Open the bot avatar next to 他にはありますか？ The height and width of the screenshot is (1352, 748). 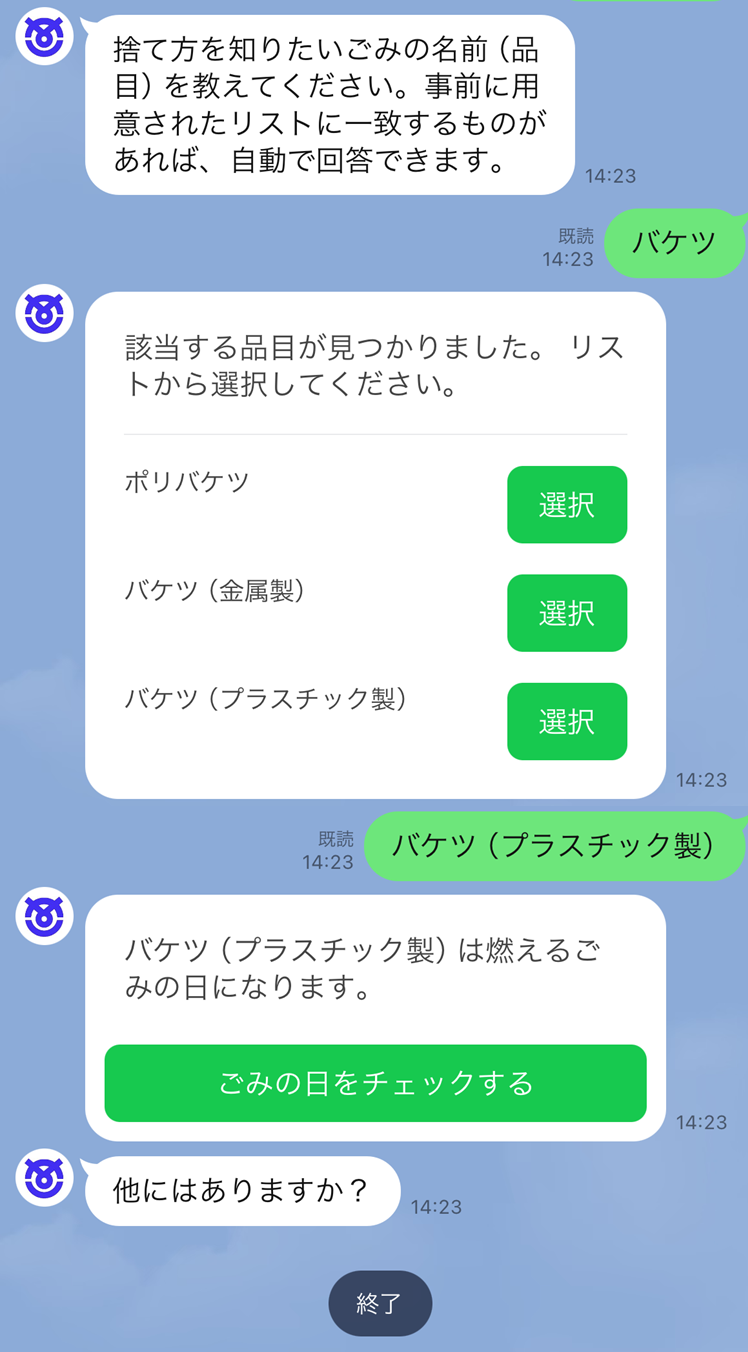pyautogui.click(x=45, y=1177)
